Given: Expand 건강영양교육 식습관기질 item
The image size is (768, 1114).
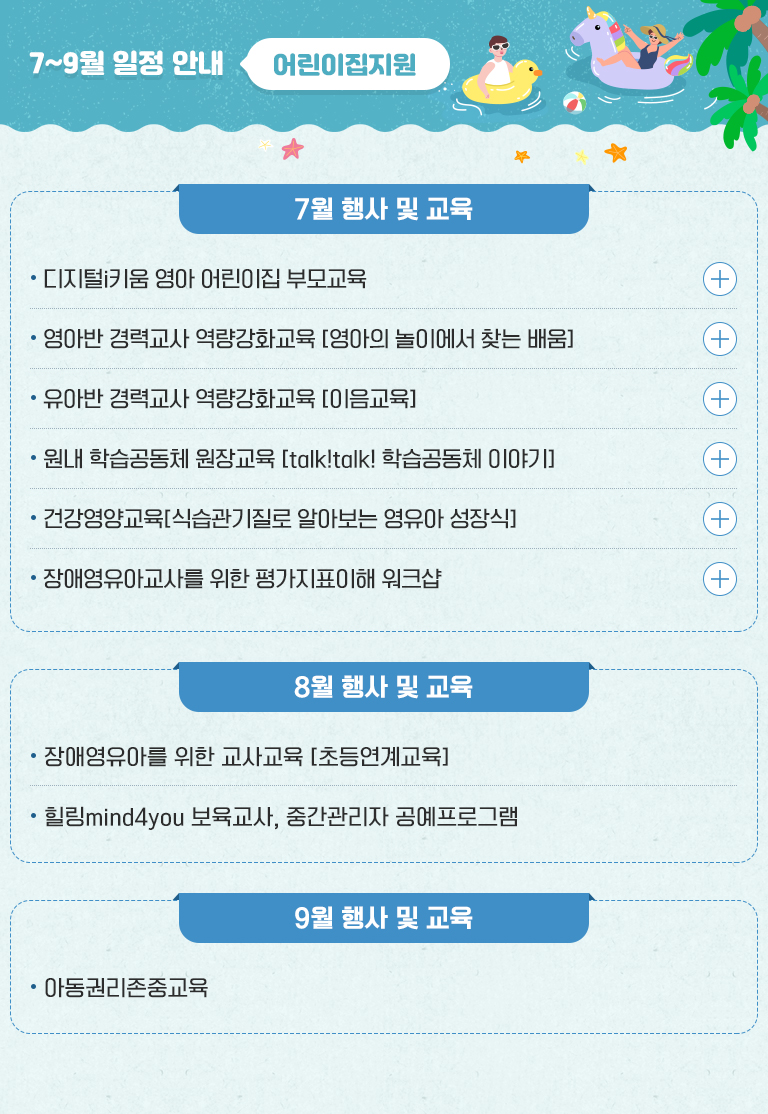Looking at the screenshot, I should click(720, 519).
